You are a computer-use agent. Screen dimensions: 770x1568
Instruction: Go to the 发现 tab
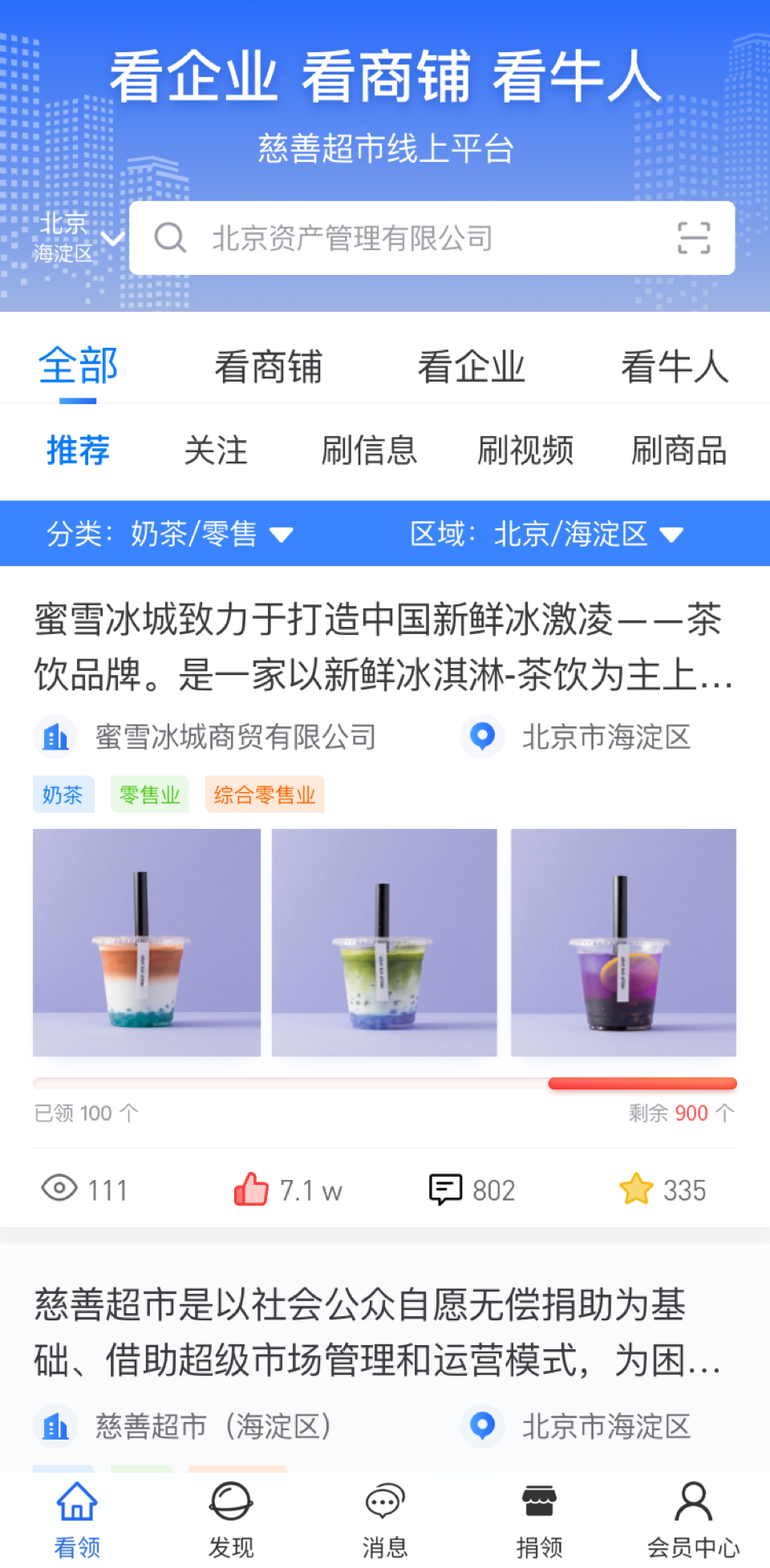[x=231, y=1518]
